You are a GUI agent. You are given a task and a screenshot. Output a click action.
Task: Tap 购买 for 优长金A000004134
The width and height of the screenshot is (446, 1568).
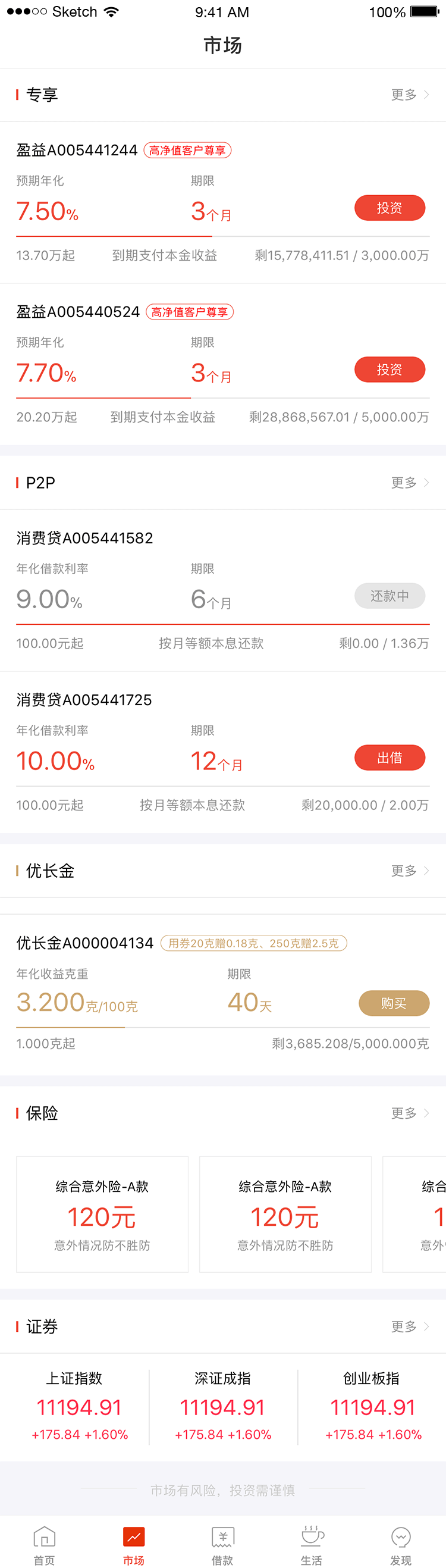coord(394,1003)
